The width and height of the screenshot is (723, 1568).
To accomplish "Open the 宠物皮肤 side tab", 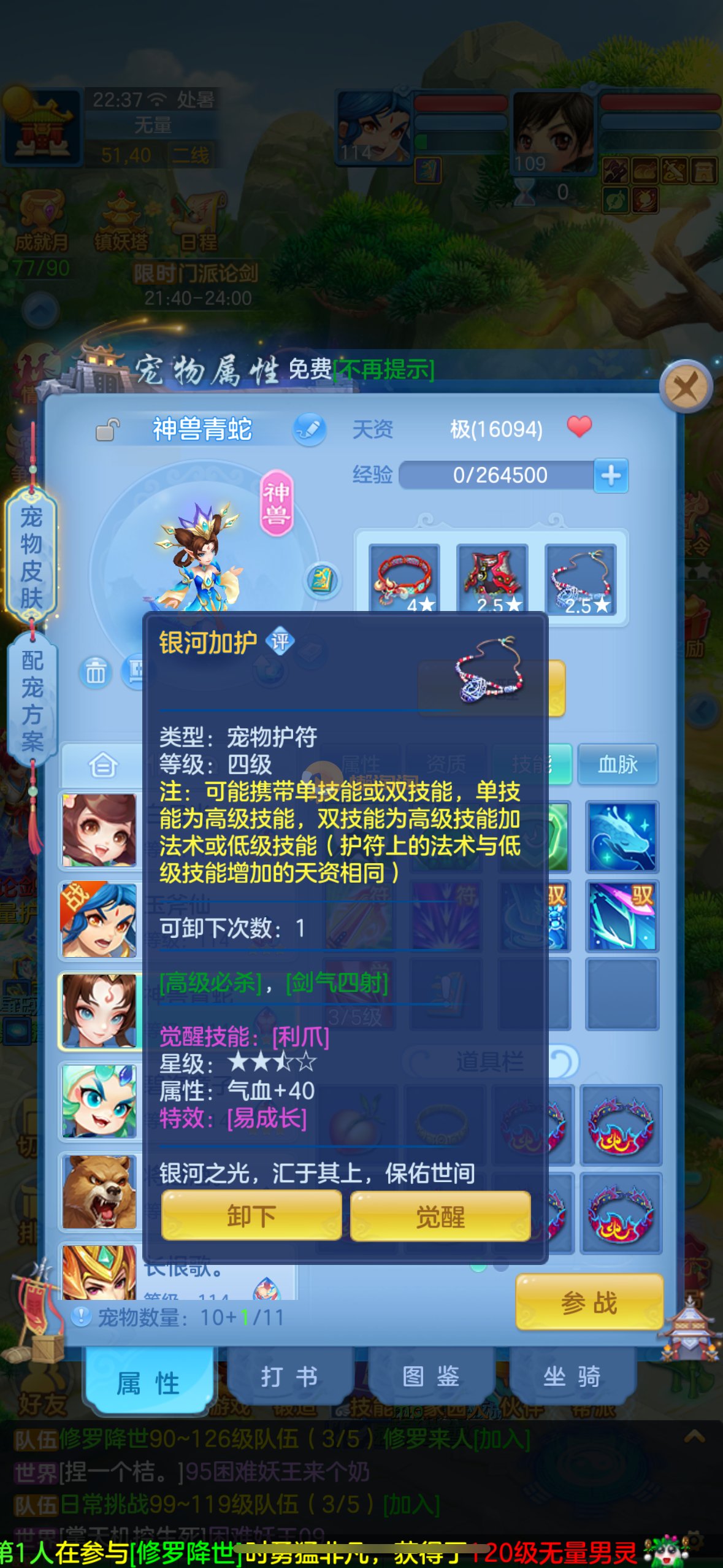I will pos(32,556).
